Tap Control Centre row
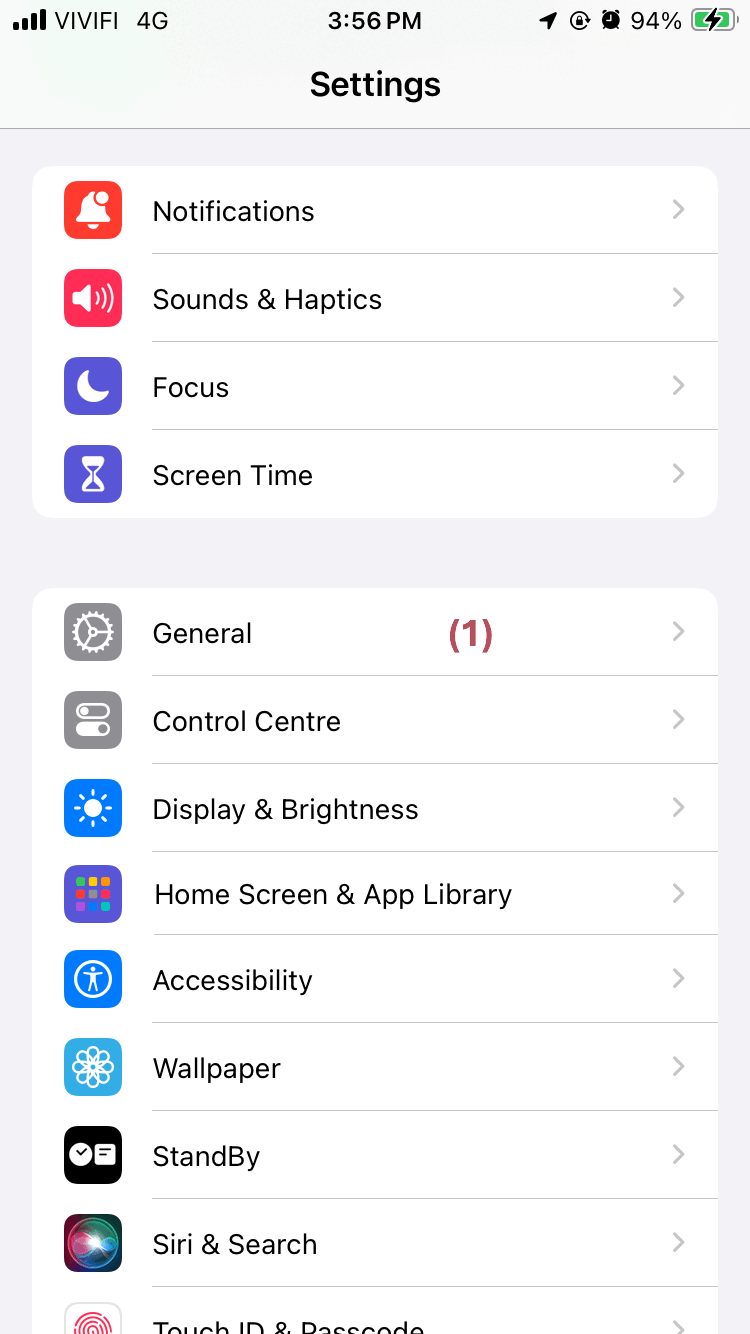The height and width of the screenshot is (1334, 750). (374, 721)
